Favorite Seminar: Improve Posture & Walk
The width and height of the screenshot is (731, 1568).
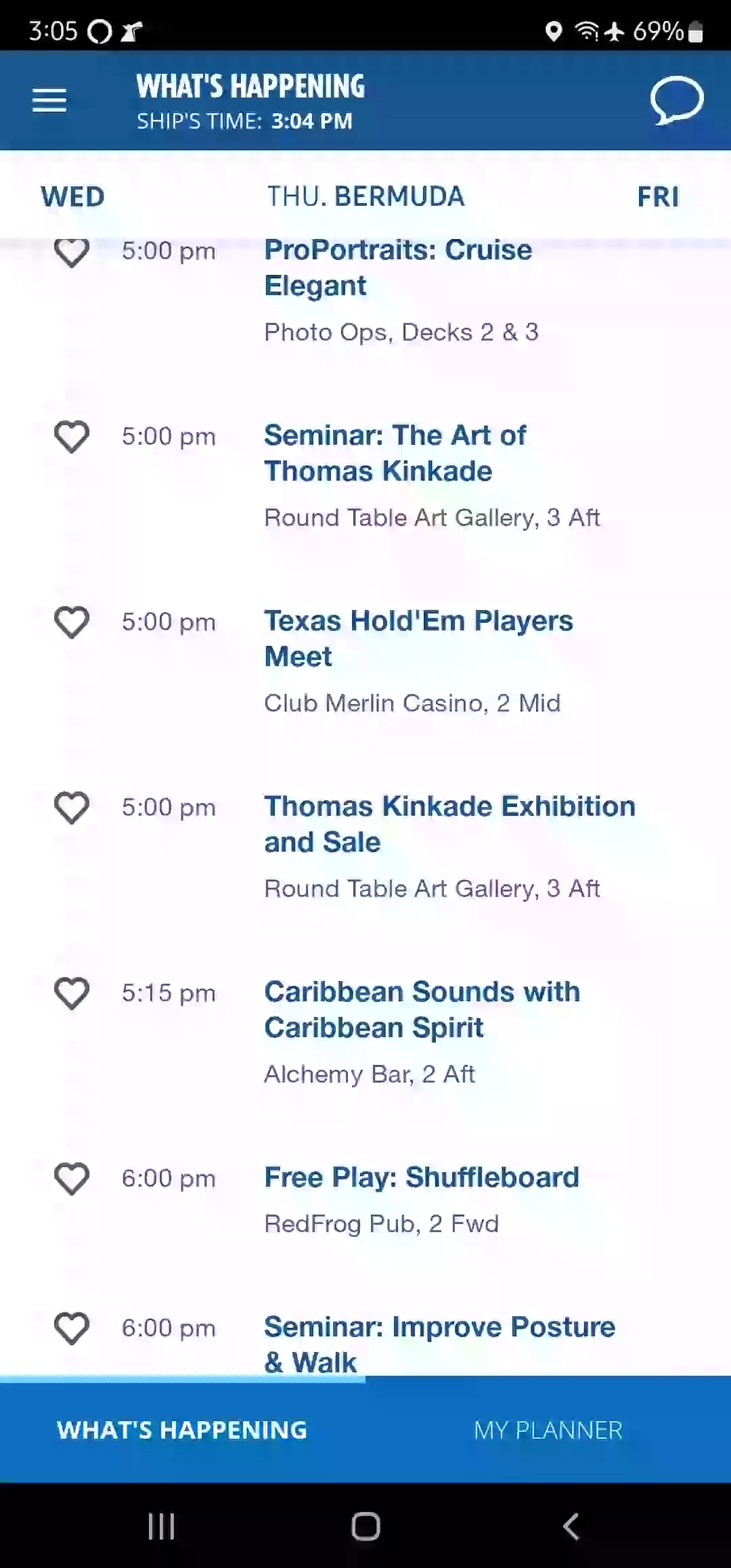click(x=72, y=1328)
